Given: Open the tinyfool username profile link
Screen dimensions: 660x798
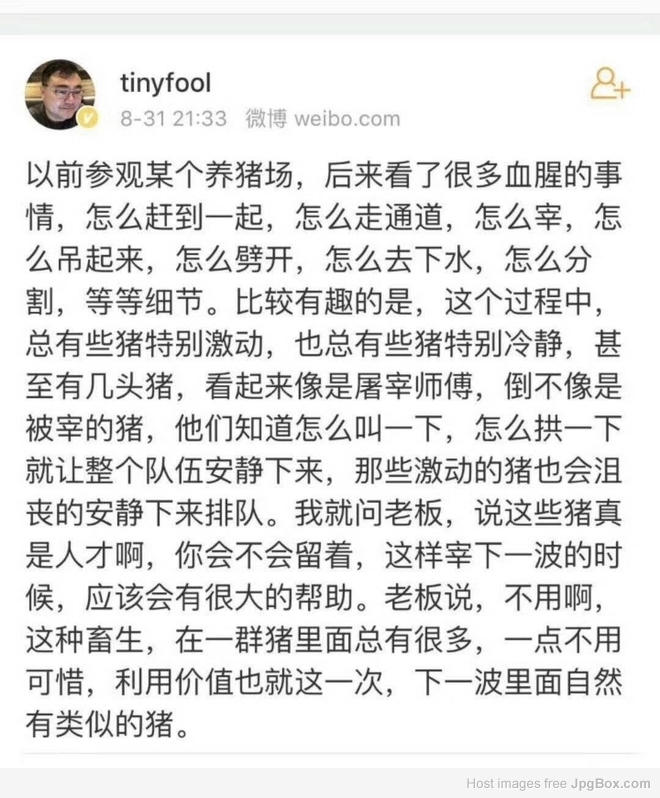Looking at the screenshot, I should 165,81.
